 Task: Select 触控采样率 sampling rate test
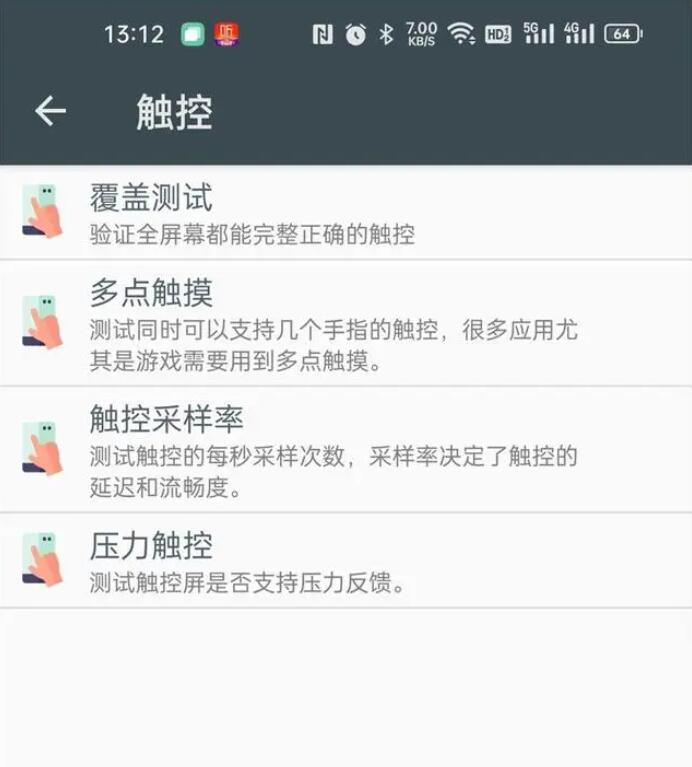[300, 449]
